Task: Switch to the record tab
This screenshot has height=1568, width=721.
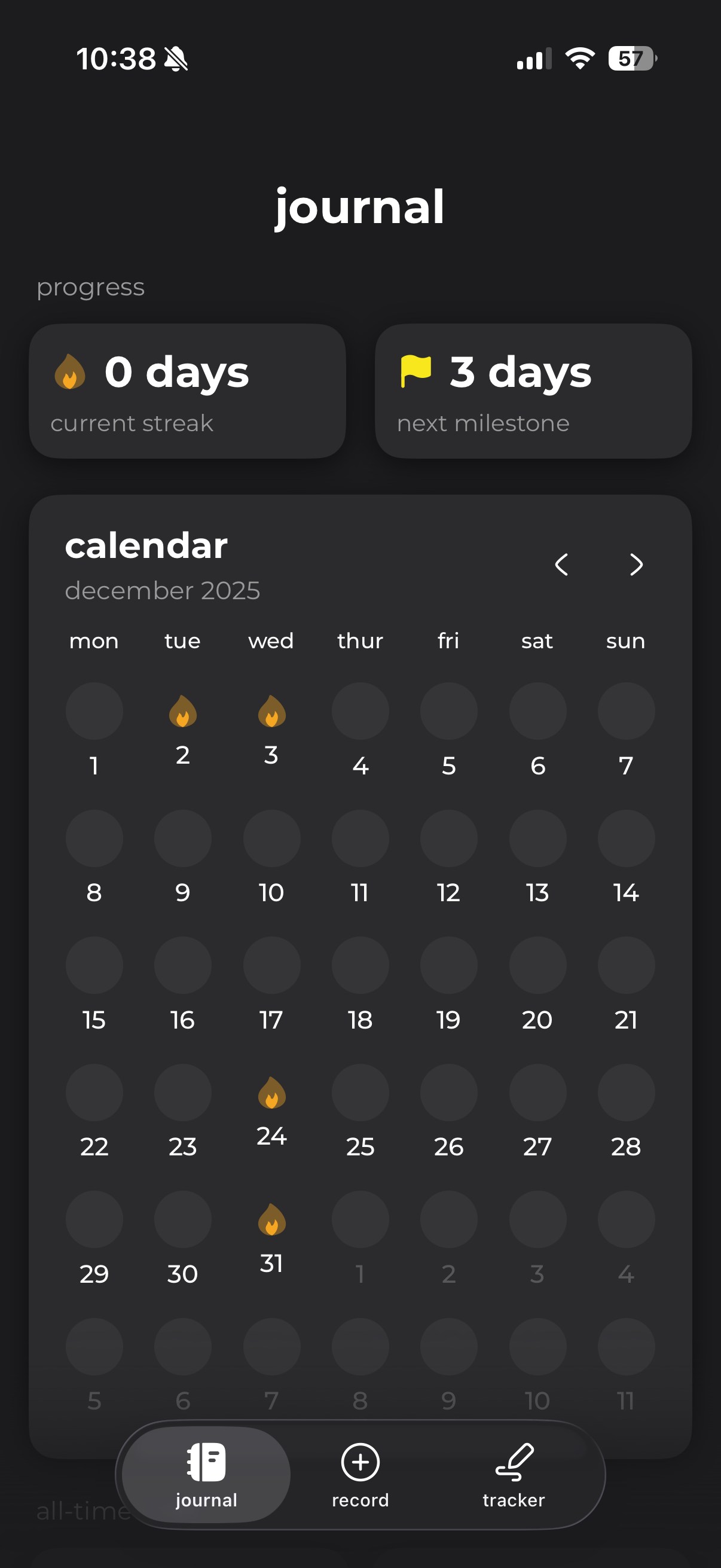Action: 360,1474
